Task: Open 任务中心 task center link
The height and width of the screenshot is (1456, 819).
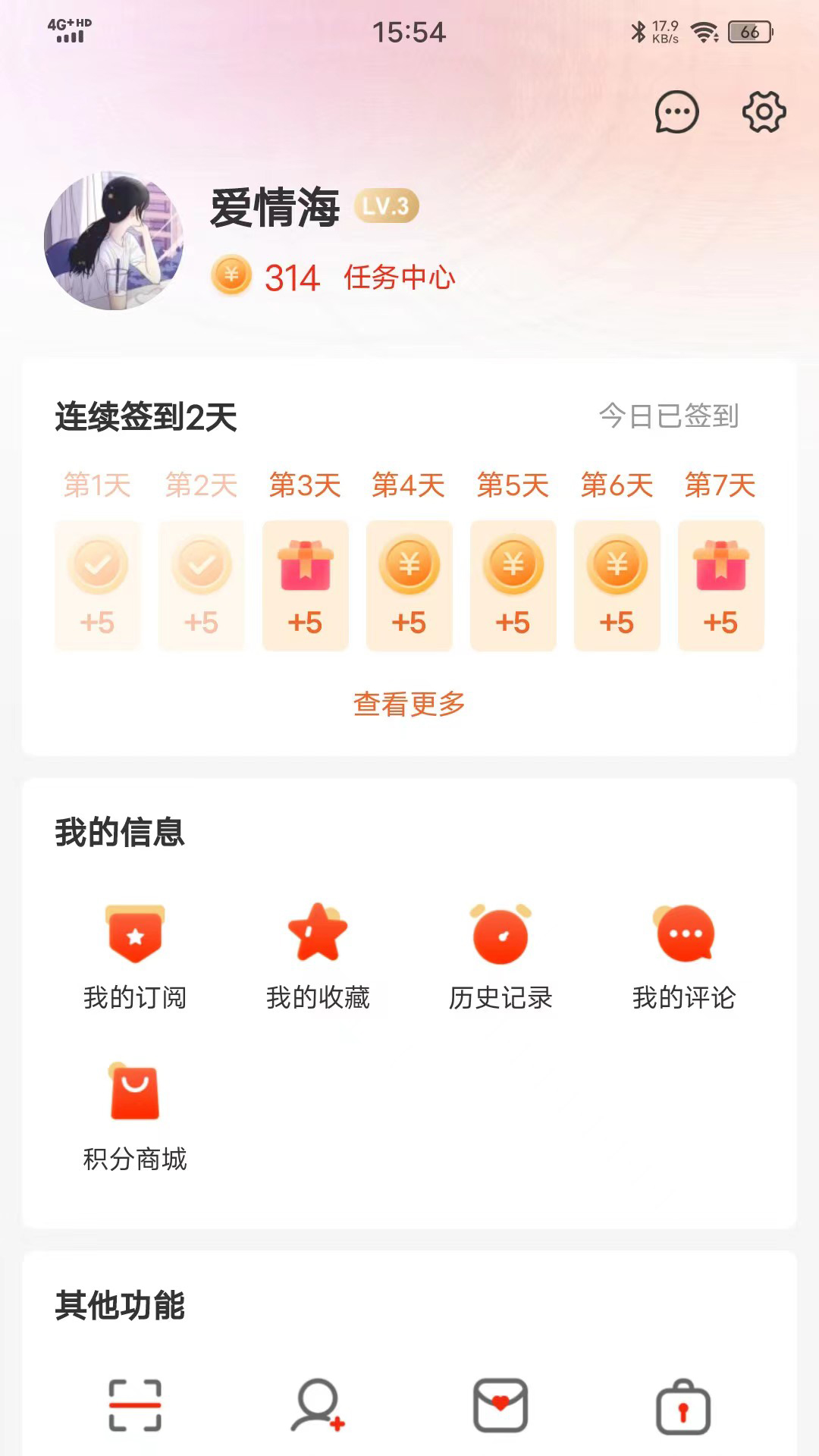Action: tap(400, 278)
